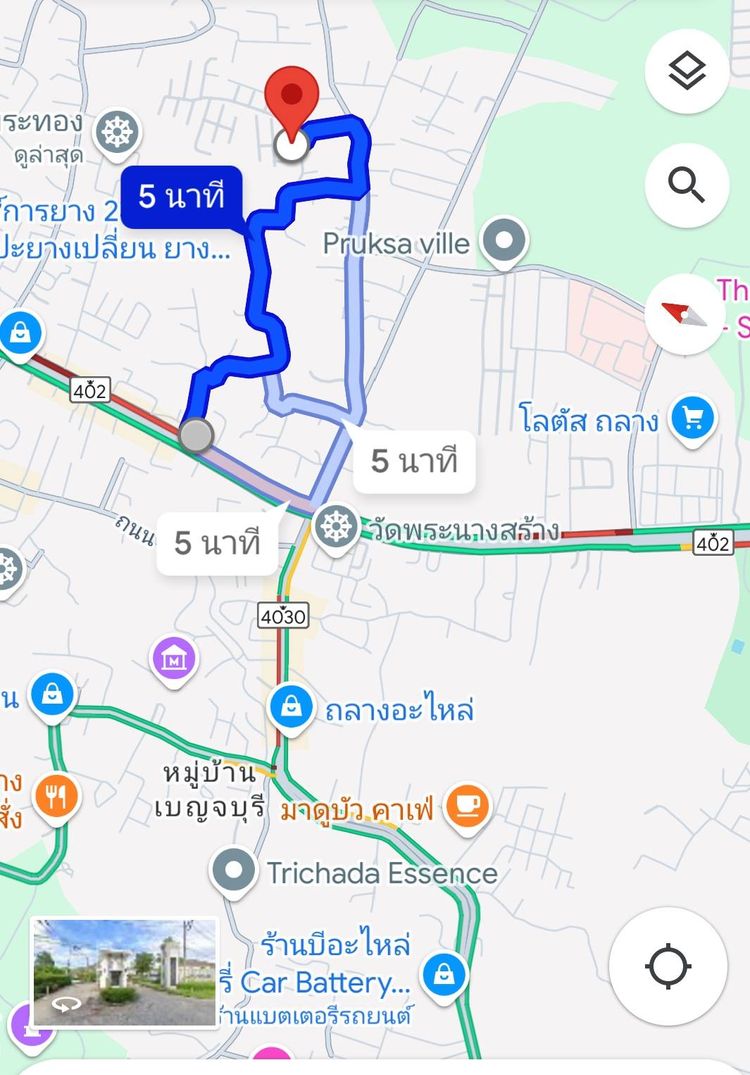This screenshot has width=750, height=1075.
Task: Open the ร้านบีอะไหล่ shop marker
Action: tap(442, 974)
